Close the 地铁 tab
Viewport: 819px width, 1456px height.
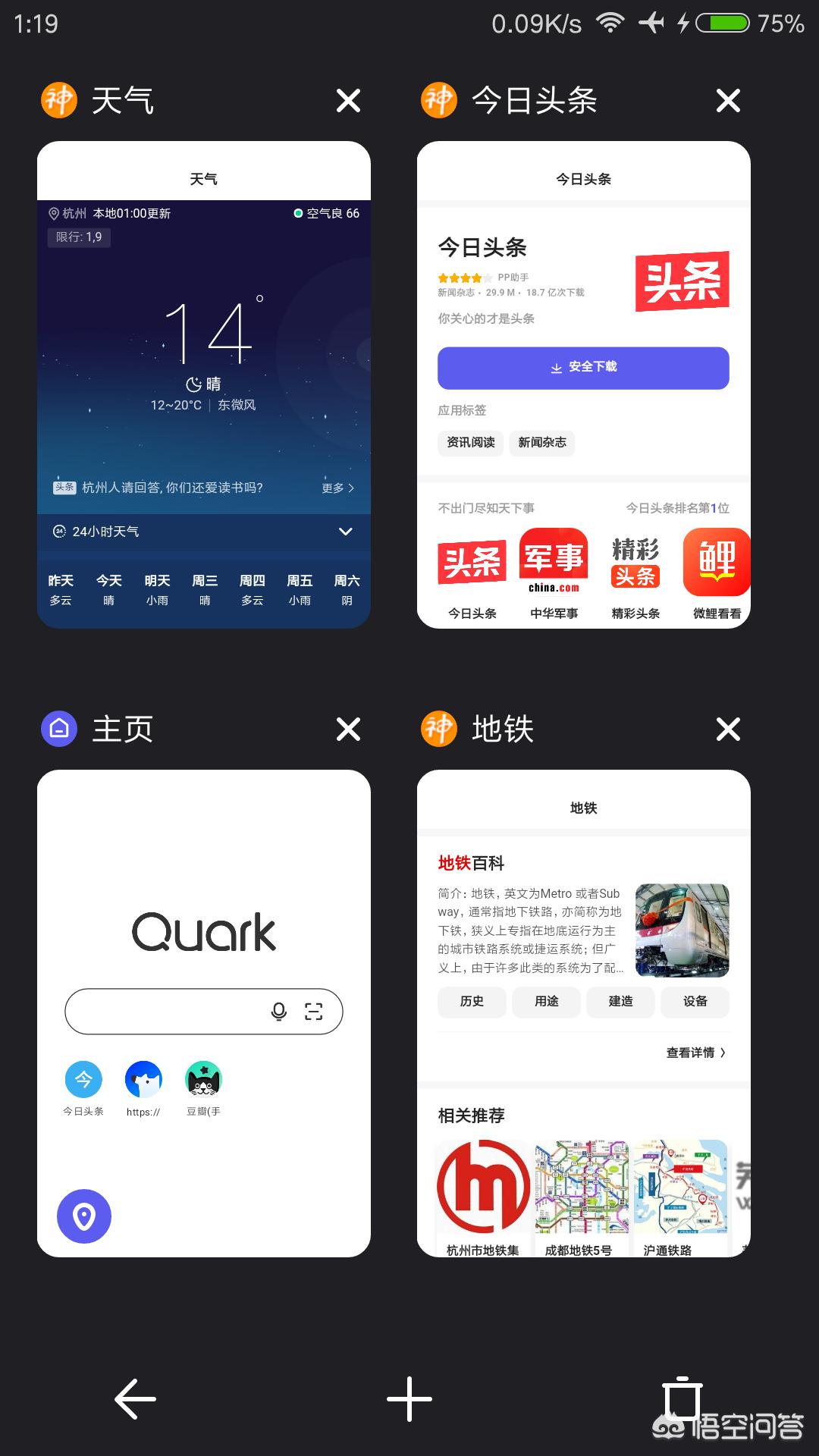coord(728,730)
